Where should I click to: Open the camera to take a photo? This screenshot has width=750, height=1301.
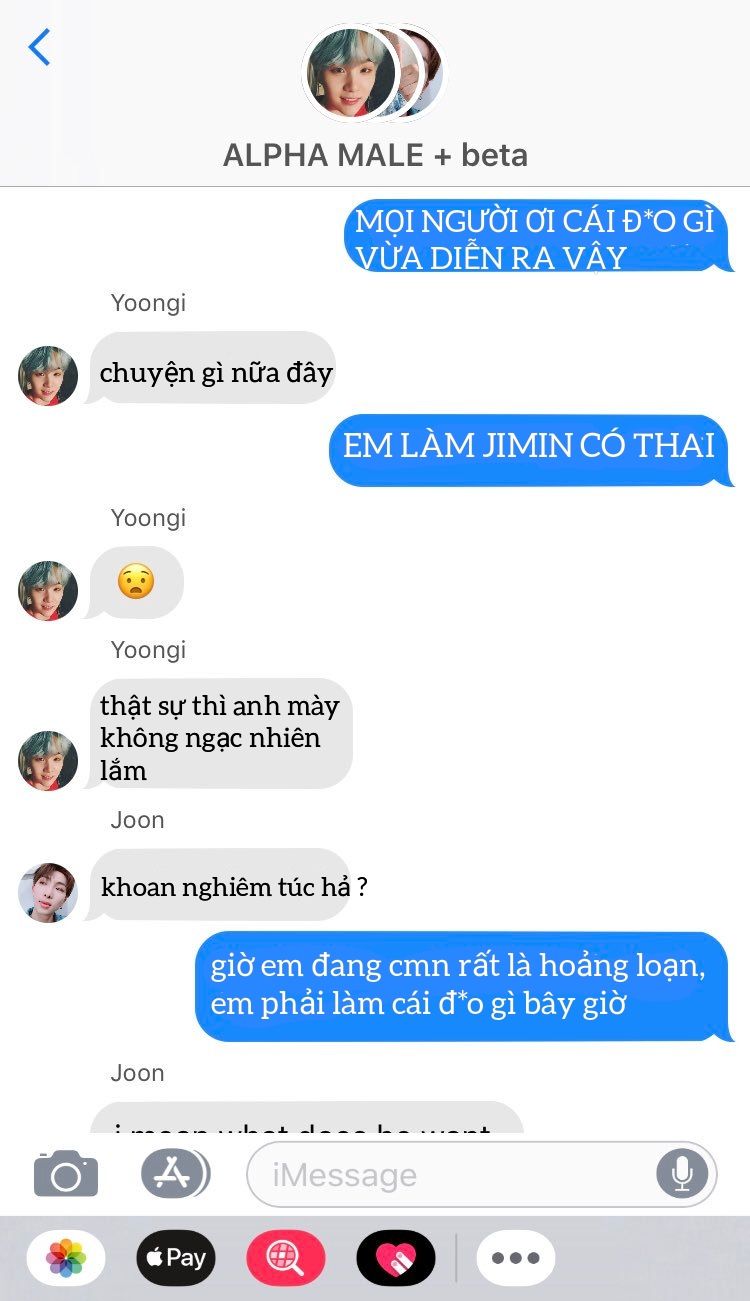(66, 1173)
